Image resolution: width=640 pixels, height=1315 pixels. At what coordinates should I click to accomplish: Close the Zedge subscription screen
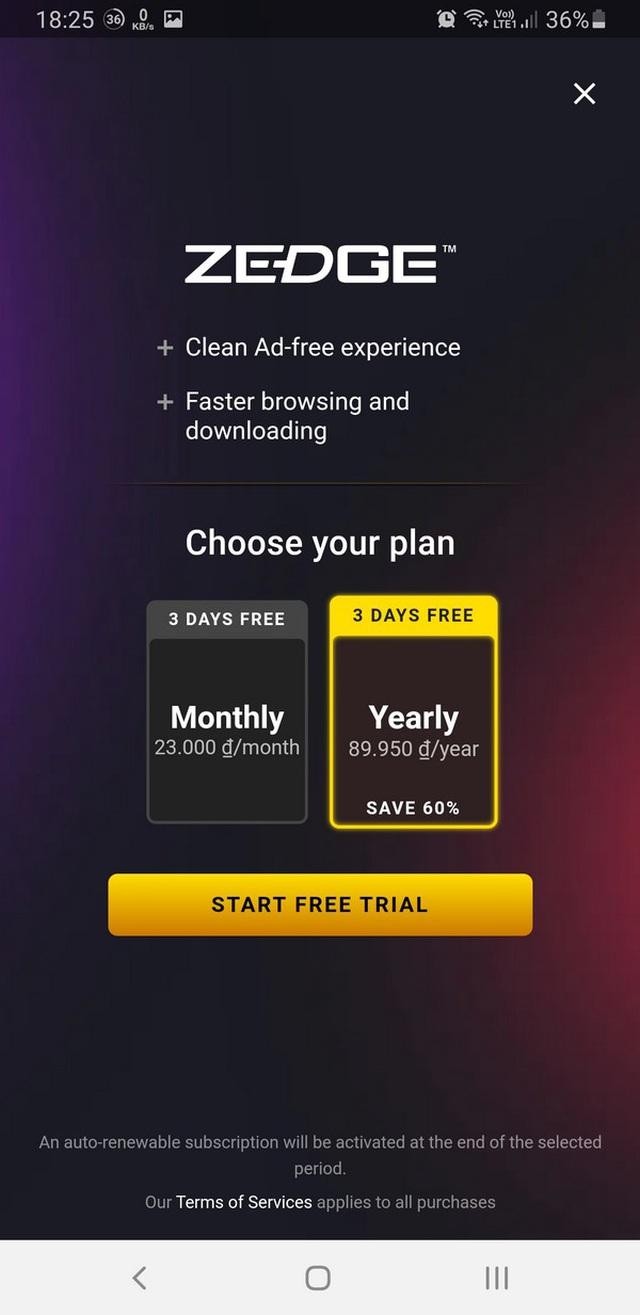(x=584, y=94)
